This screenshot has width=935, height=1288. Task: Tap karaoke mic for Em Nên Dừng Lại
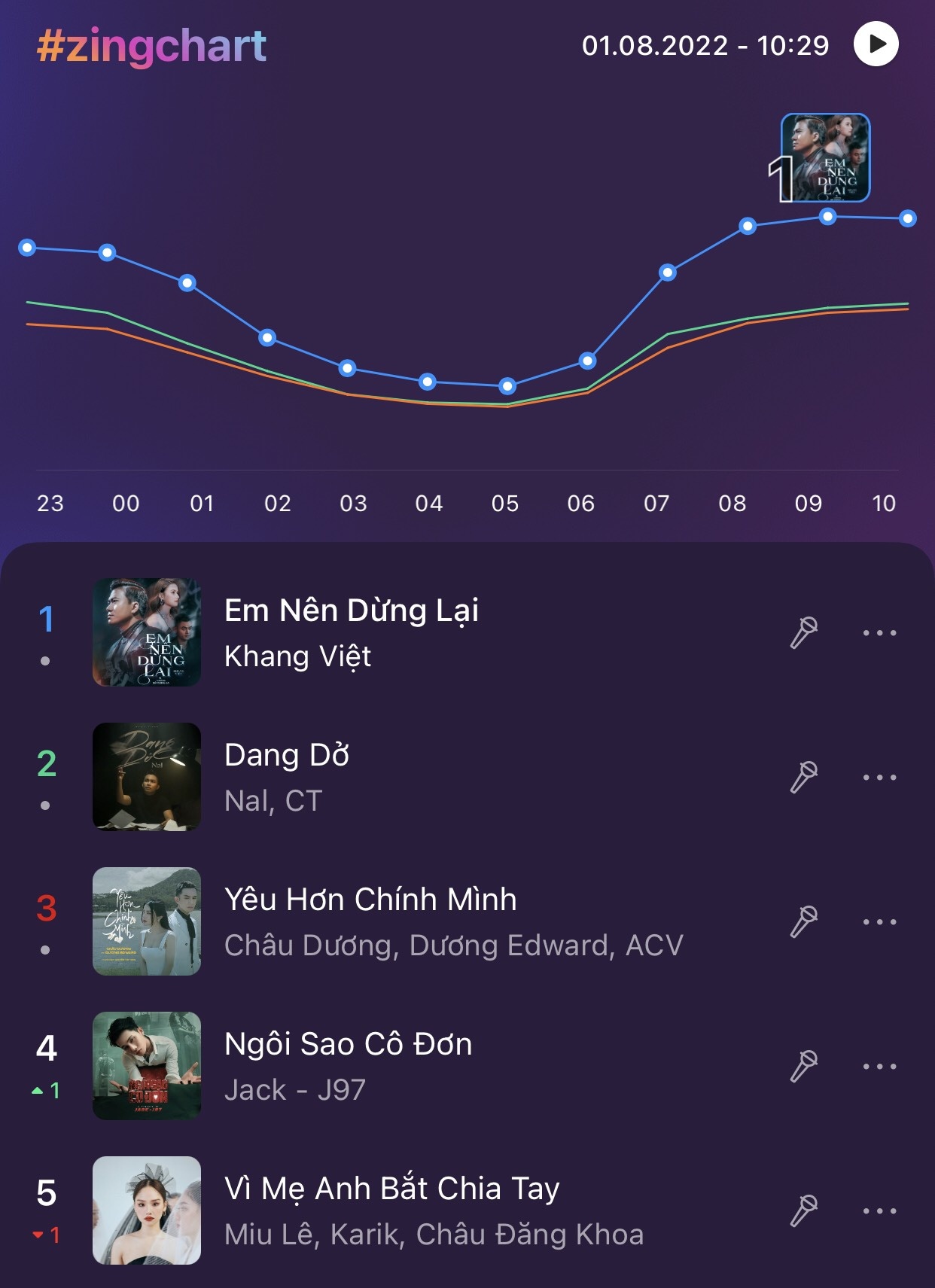point(803,632)
